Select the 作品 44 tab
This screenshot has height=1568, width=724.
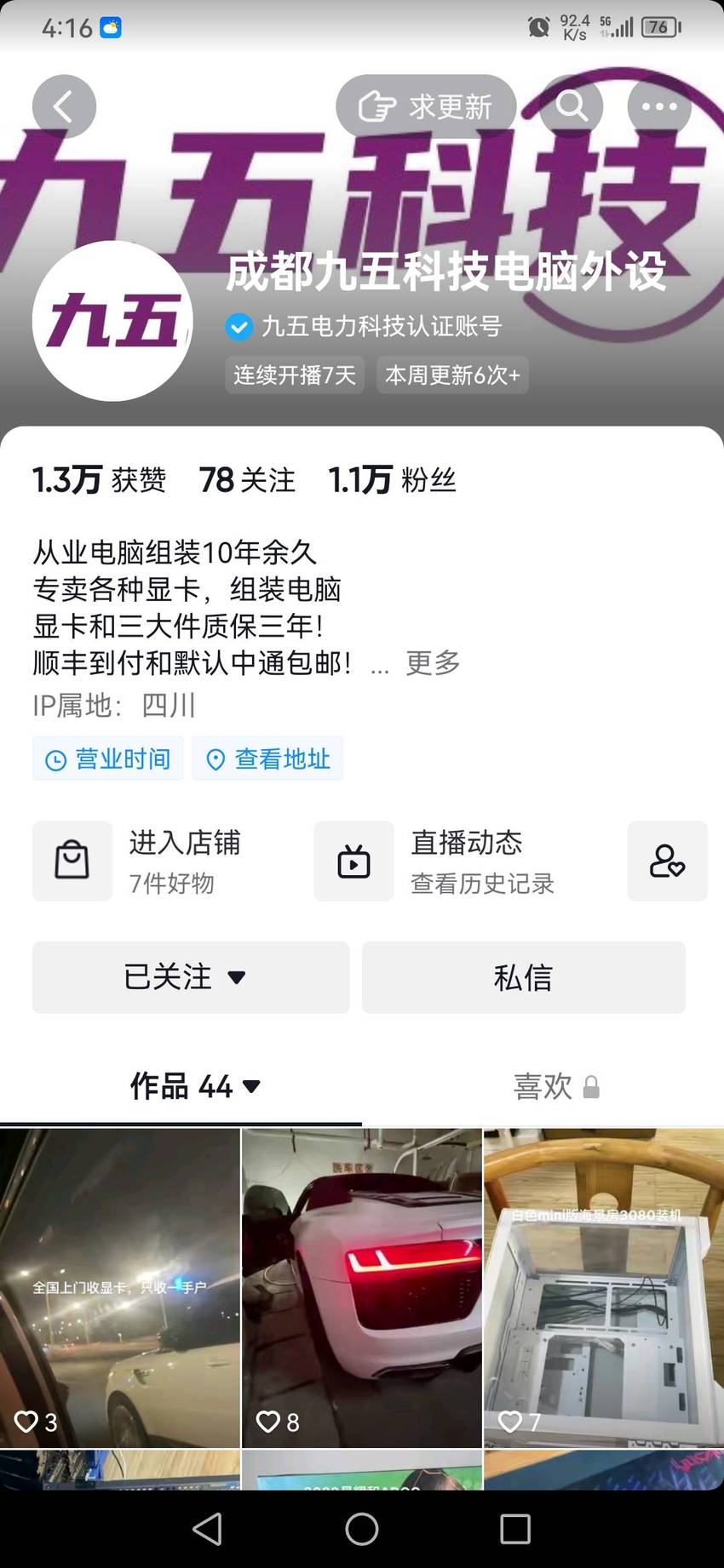click(x=195, y=1086)
